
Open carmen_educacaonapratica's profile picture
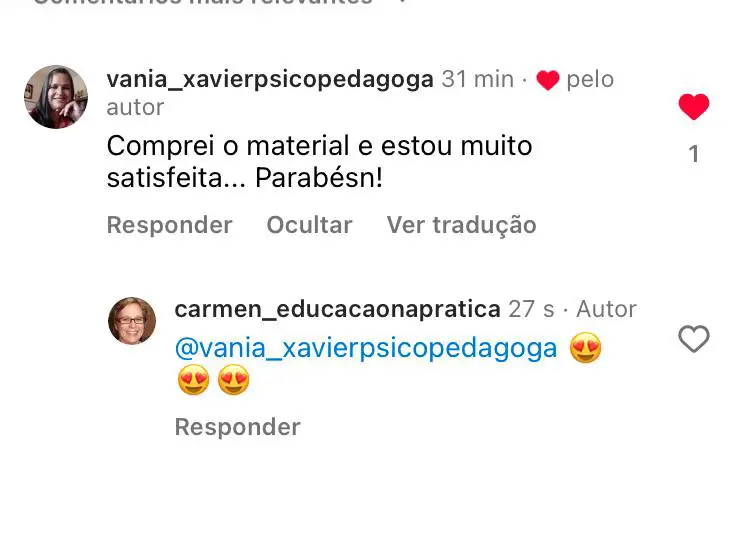tap(132, 321)
